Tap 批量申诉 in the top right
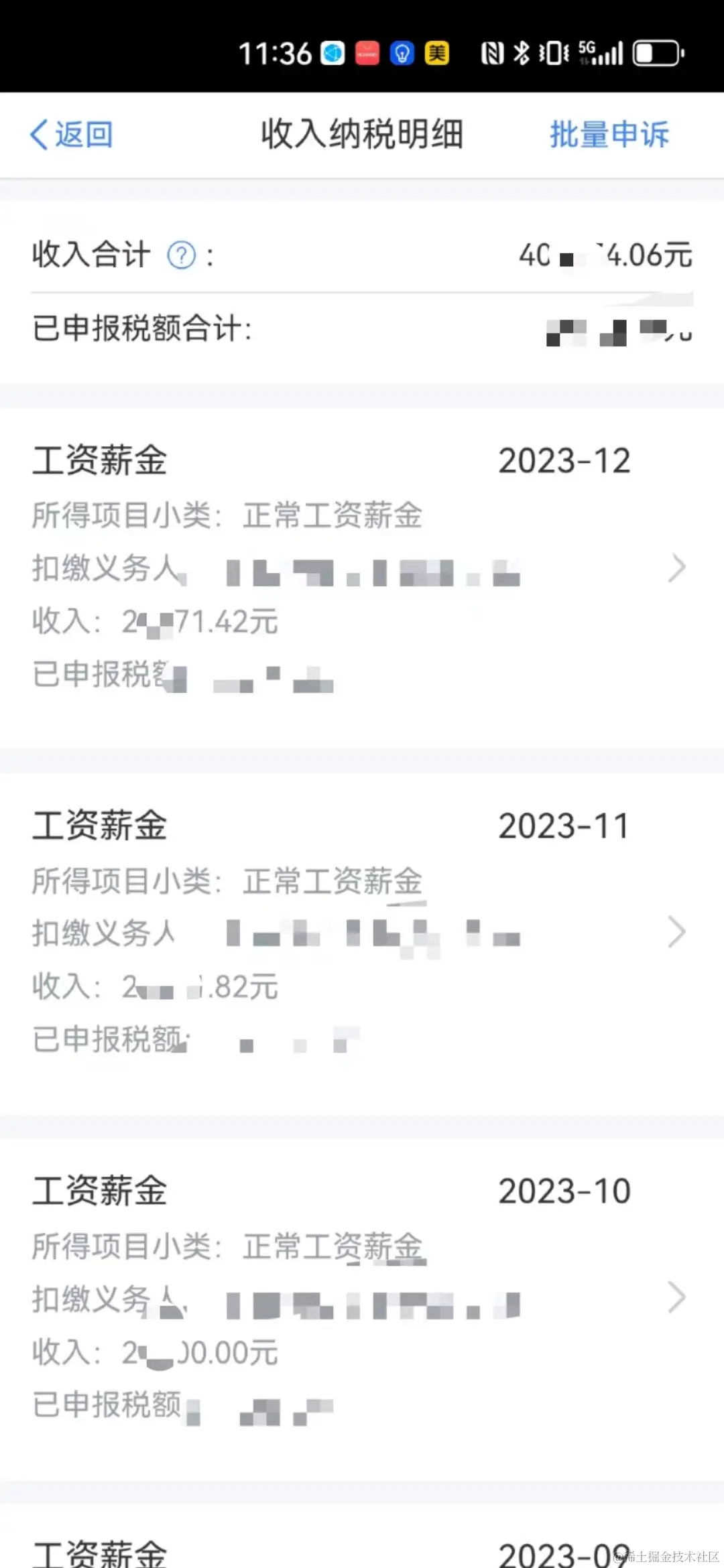This screenshot has height=1568, width=724. 609,134
